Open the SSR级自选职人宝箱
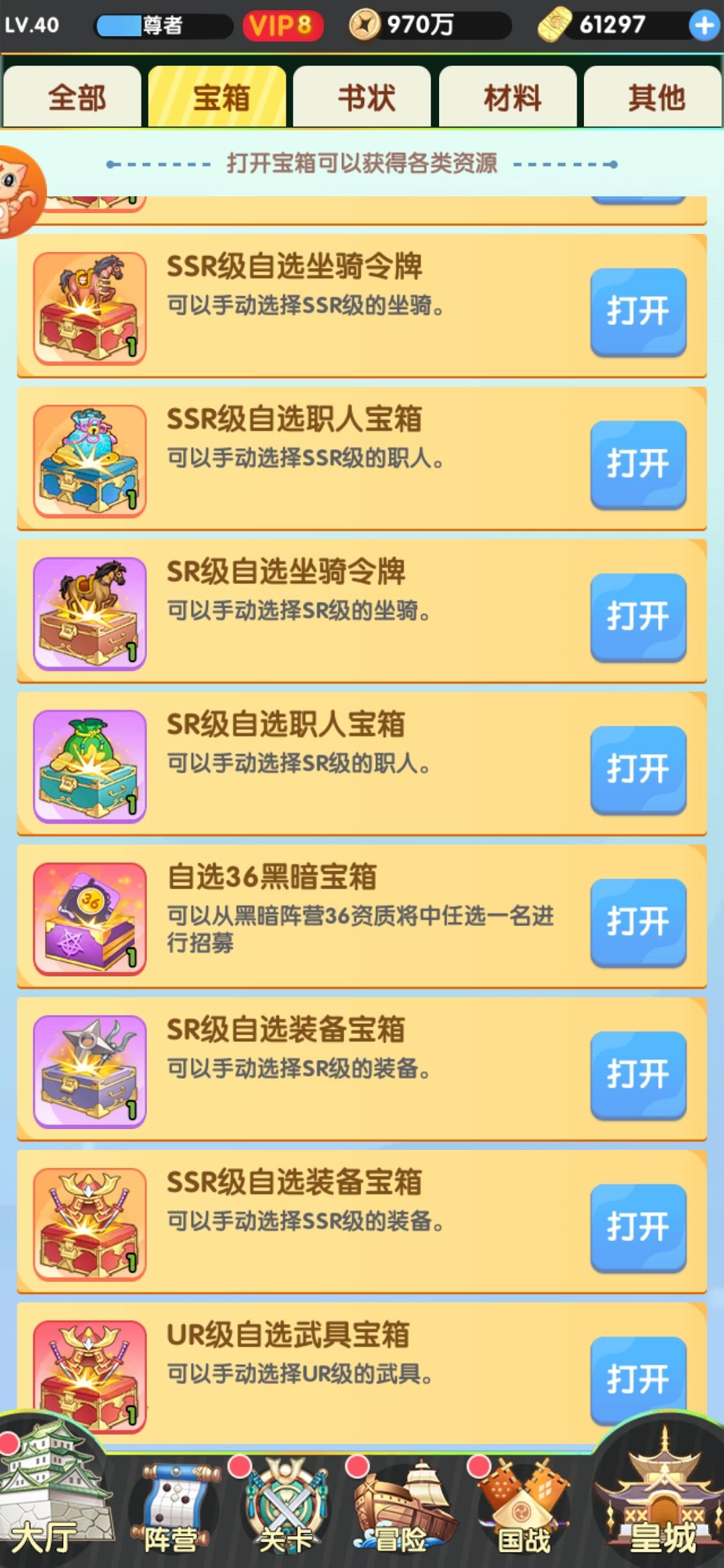 pos(638,464)
